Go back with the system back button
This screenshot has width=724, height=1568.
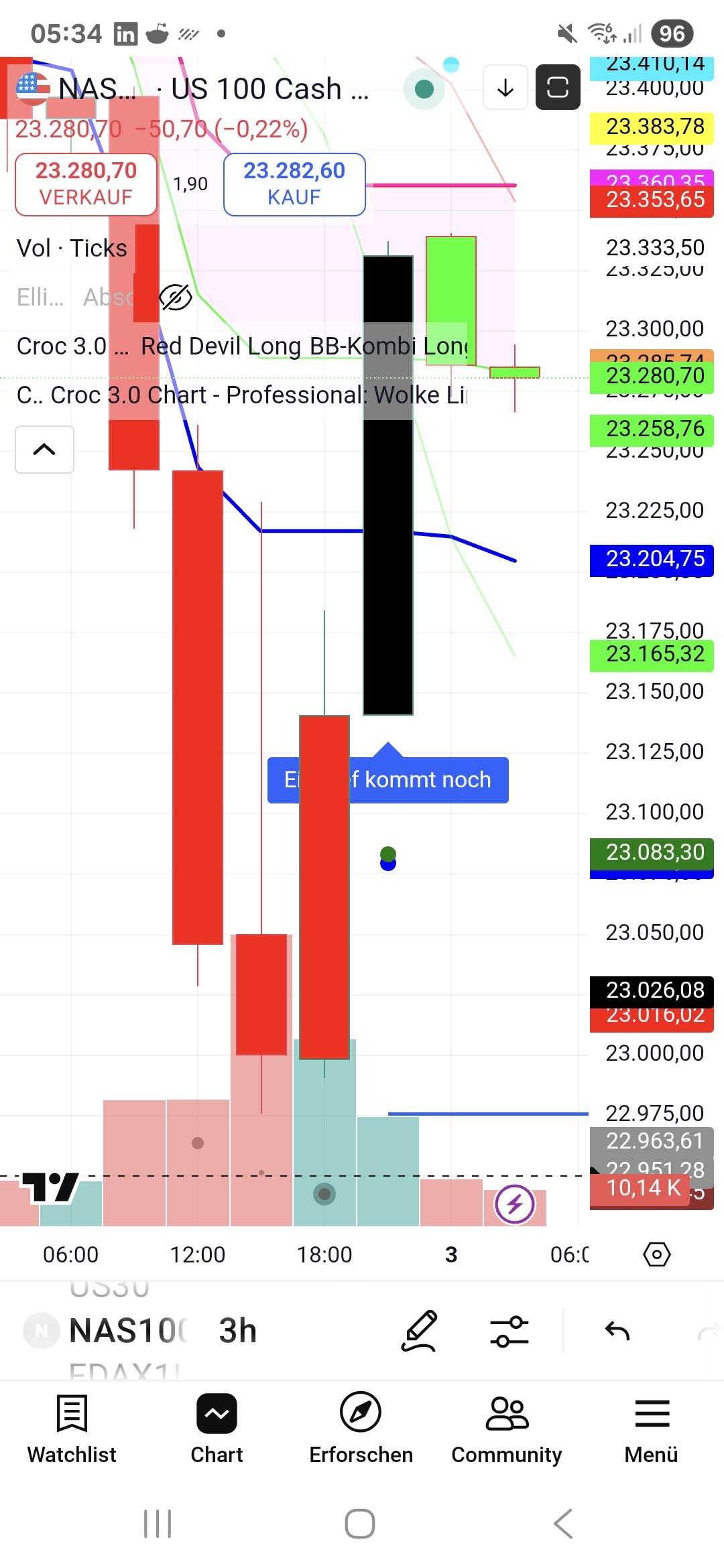[x=563, y=1524]
